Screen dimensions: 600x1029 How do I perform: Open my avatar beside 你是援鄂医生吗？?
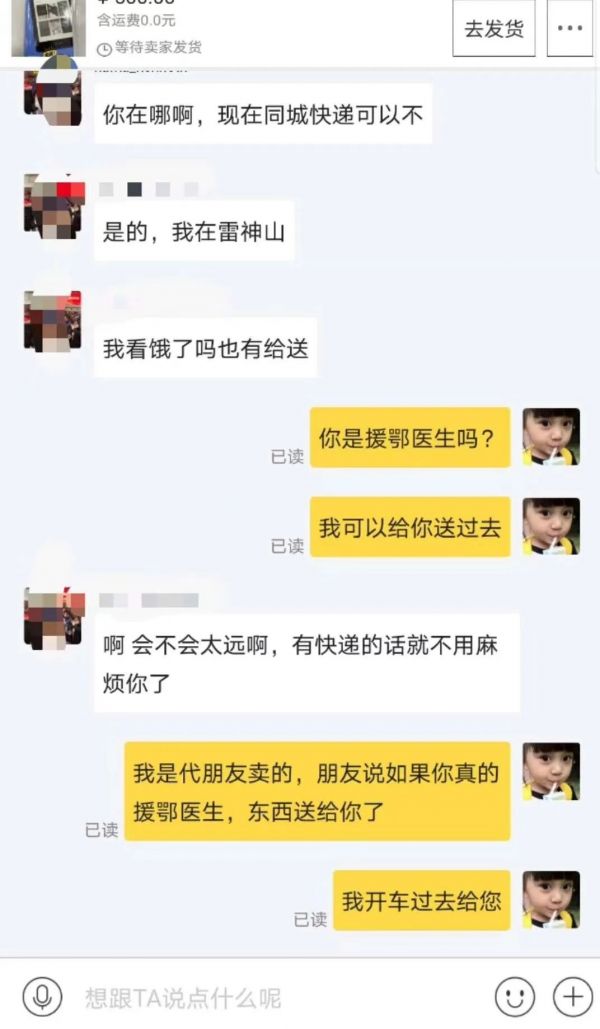(551, 437)
